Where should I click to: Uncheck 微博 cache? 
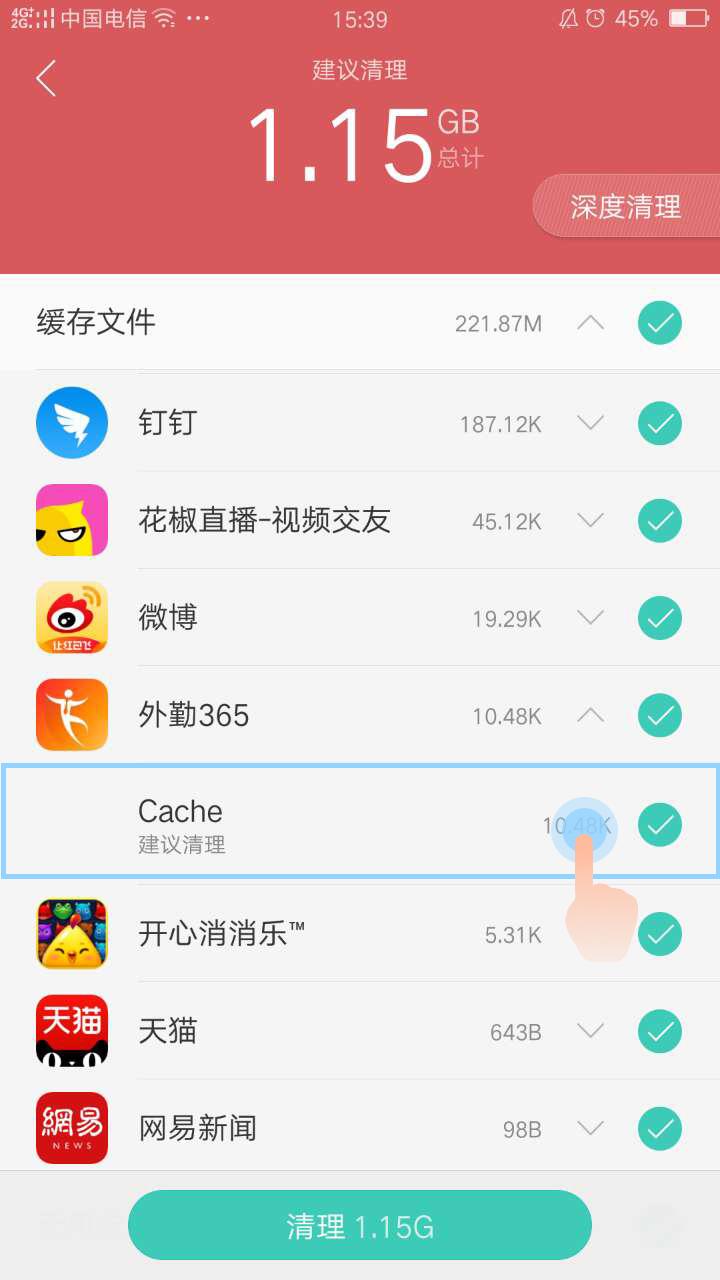(x=660, y=618)
